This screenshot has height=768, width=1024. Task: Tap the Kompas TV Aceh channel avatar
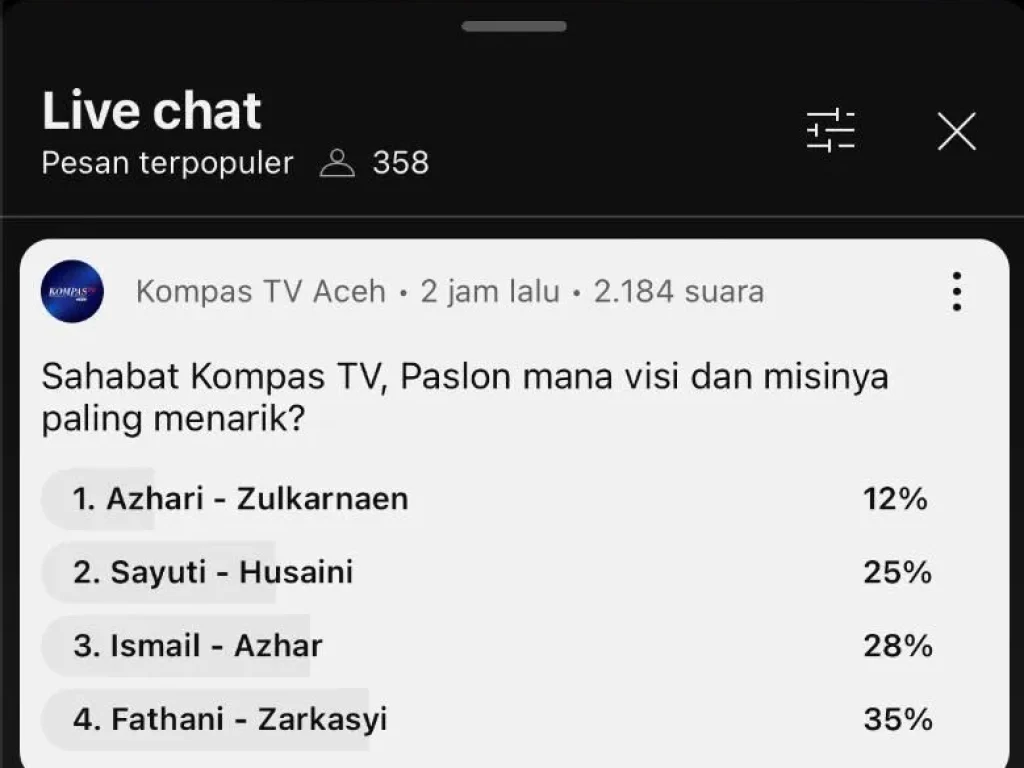[72, 291]
